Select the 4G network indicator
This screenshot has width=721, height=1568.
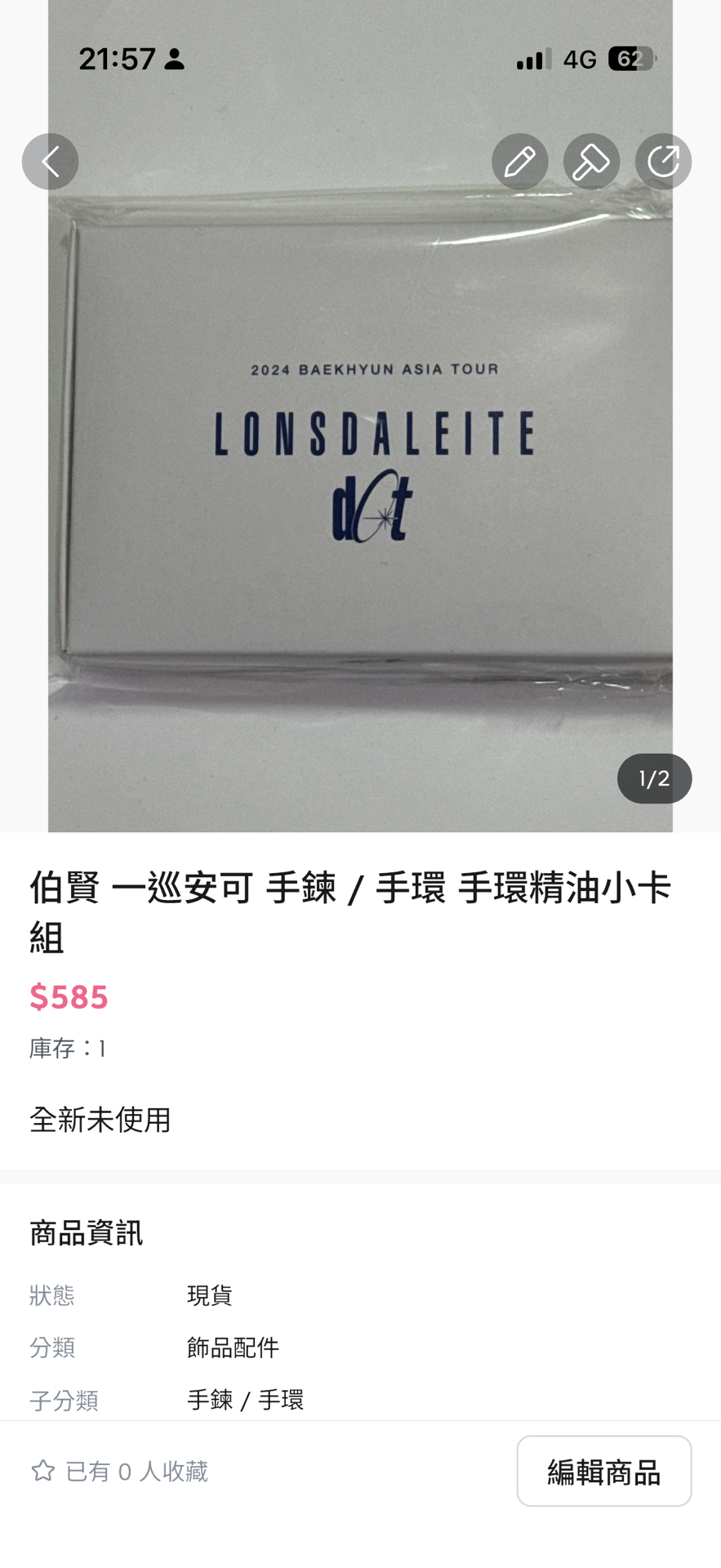point(581,59)
